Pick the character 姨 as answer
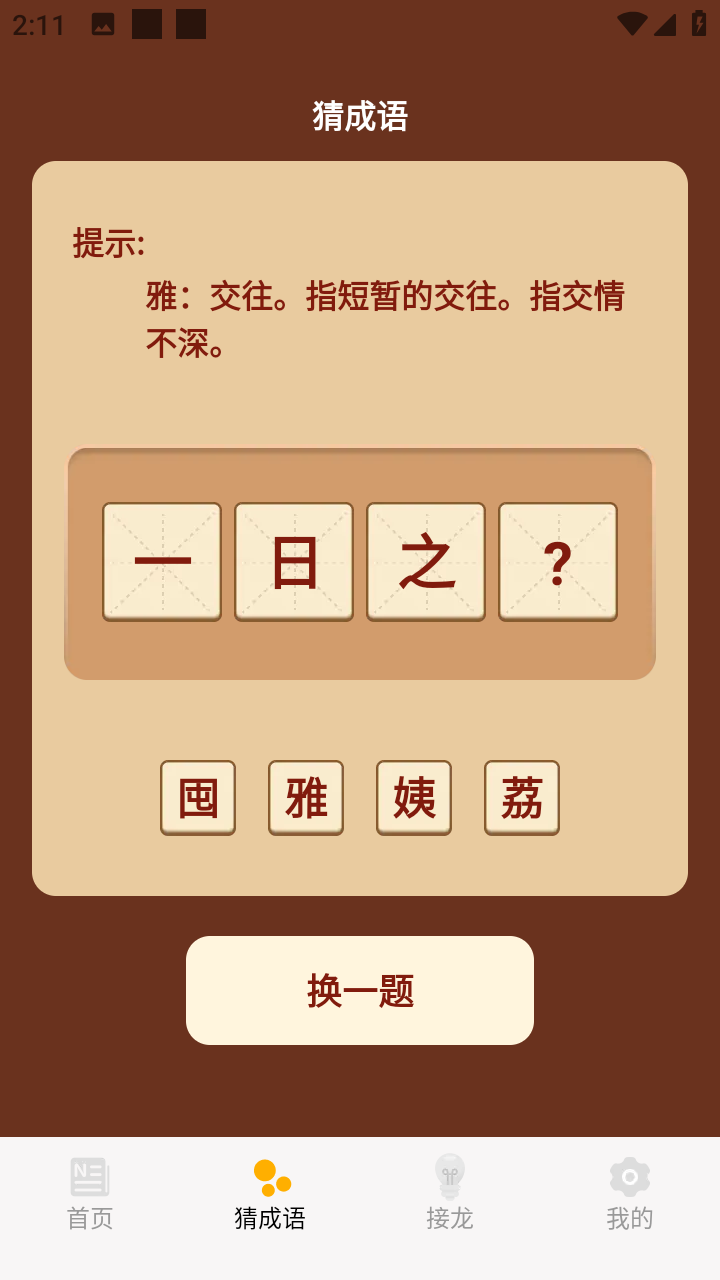The height and width of the screenshot is (1280, 720). coord(414,797)
